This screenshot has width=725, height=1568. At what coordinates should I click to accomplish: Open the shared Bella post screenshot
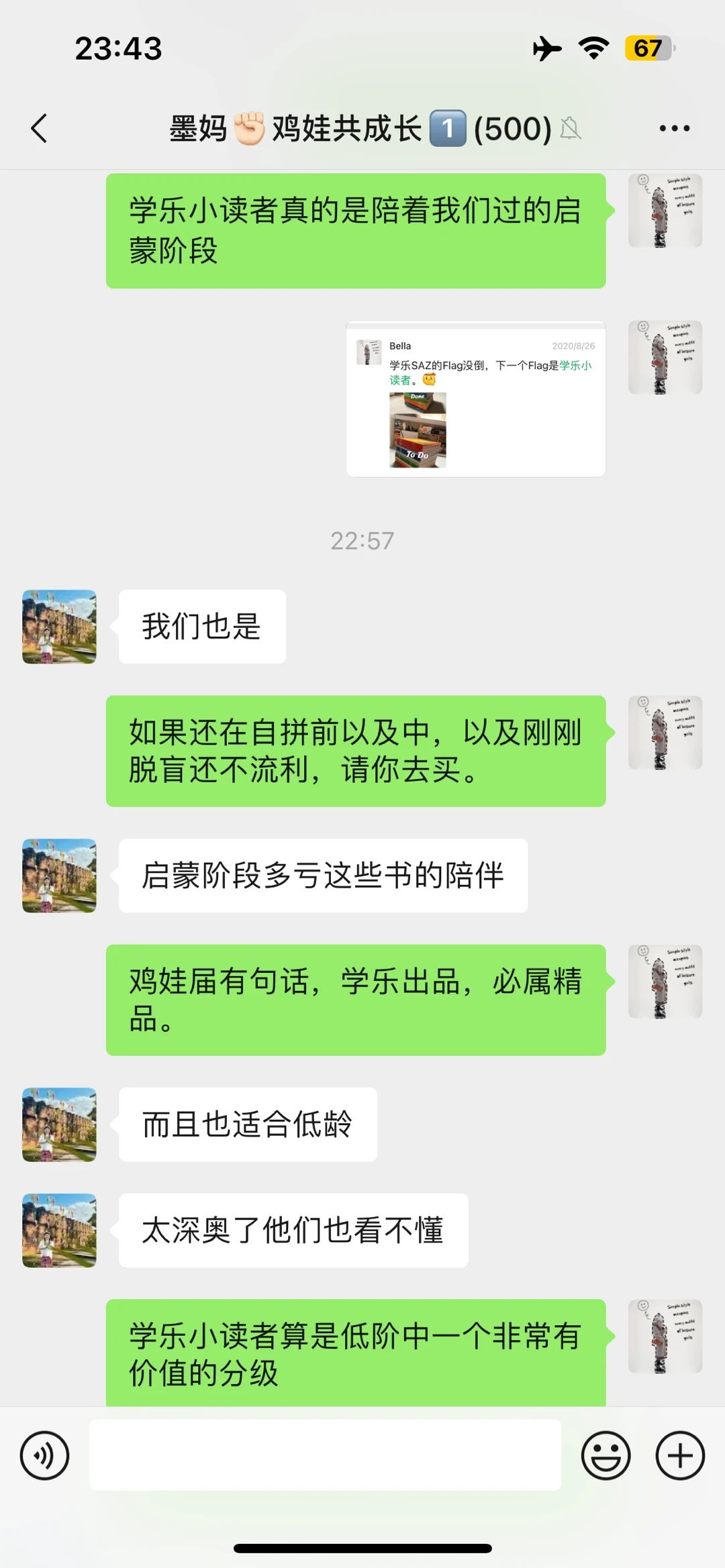click(475, 399)
